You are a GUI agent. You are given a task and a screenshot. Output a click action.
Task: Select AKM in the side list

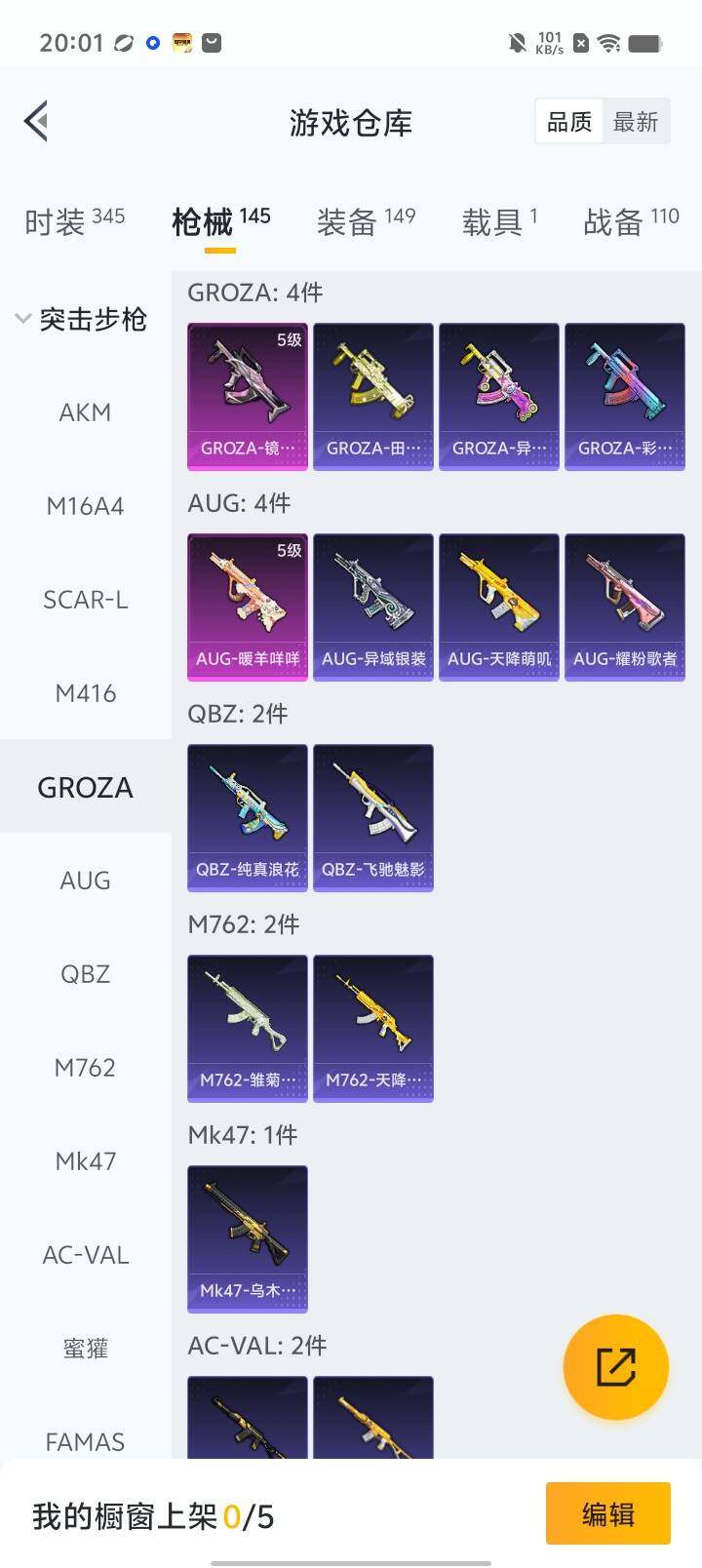pyautogui.click(x=85, y=412)
